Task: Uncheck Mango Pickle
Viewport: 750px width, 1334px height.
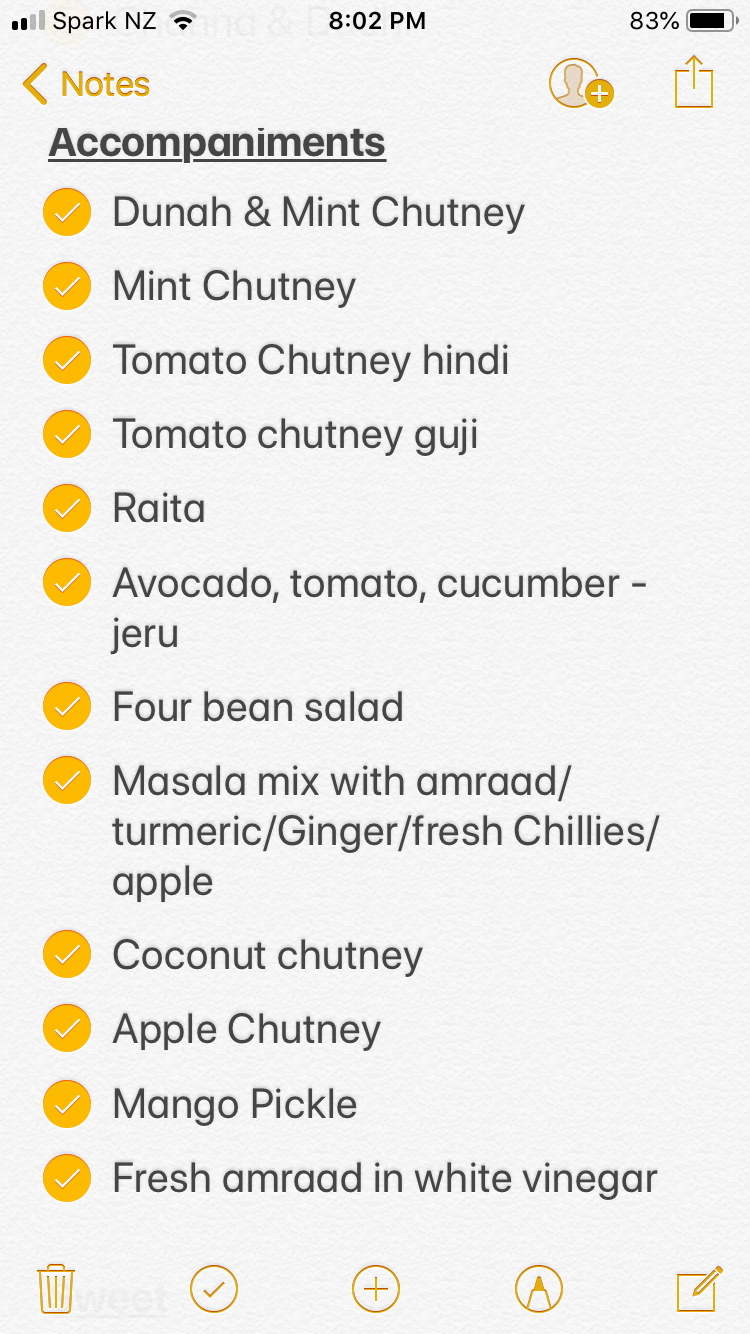Action: point(67,1104)
